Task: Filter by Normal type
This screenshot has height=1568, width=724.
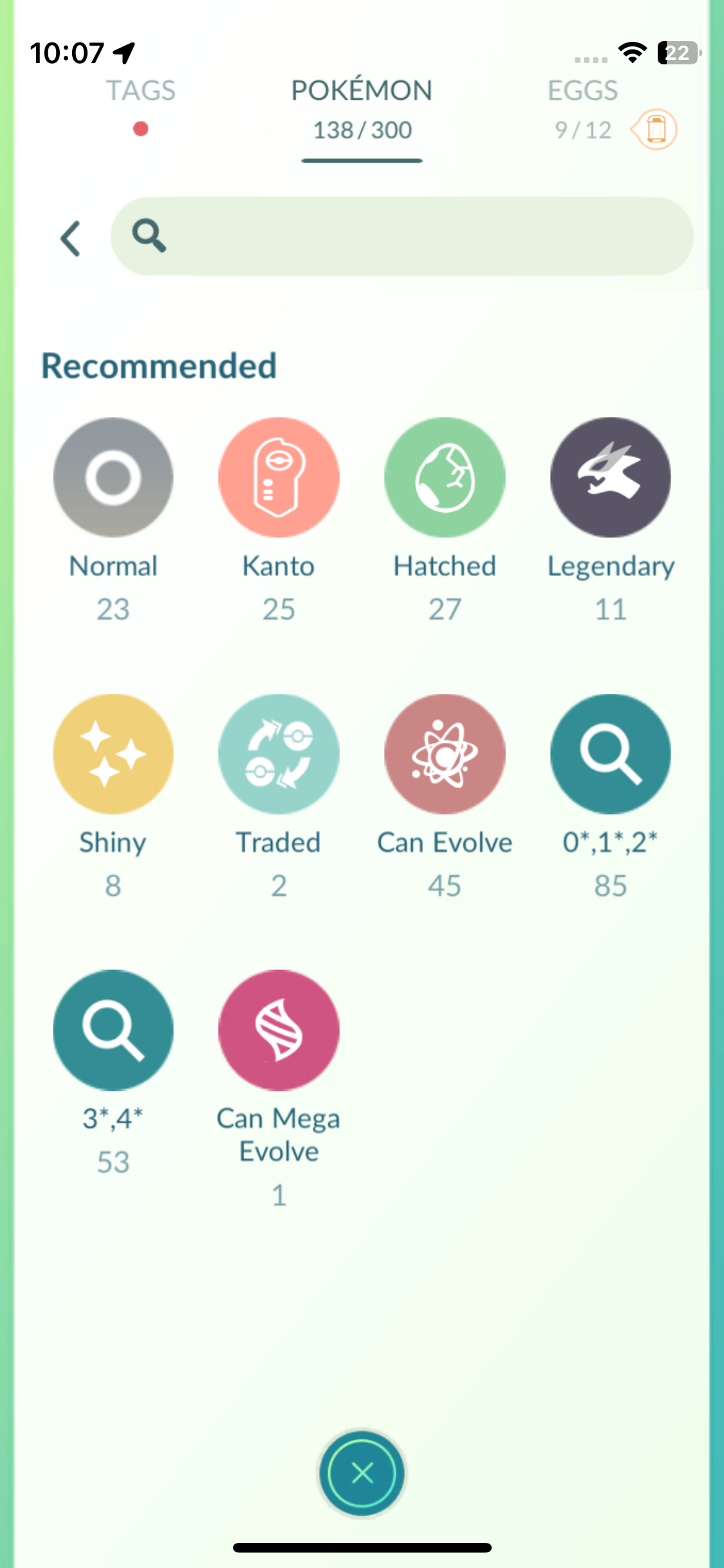Action: pyautogui.click(x=113, y=478)
